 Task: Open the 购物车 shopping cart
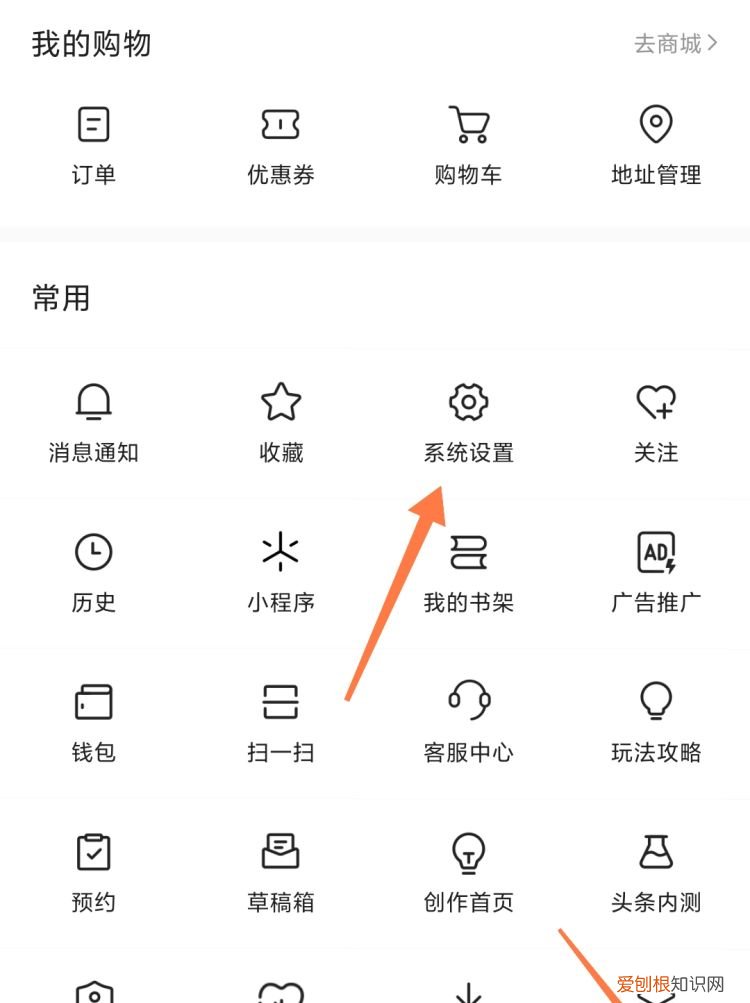tap(468, 143)
